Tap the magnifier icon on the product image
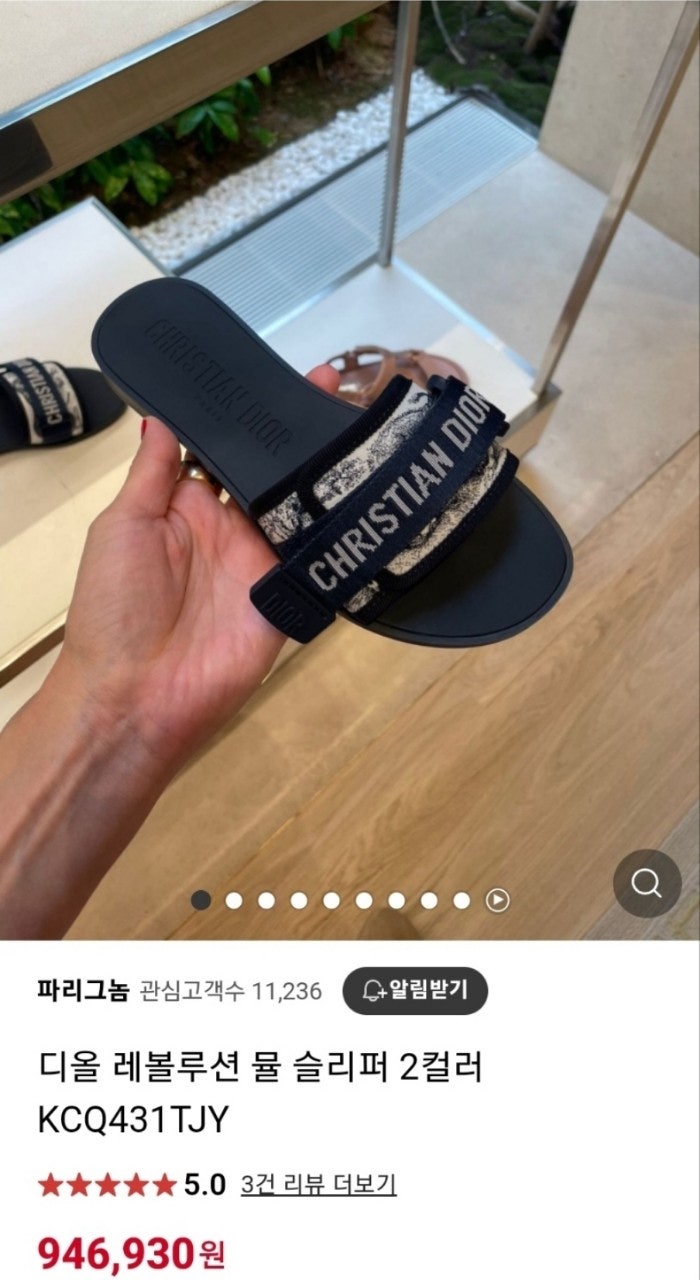Screen dimensions: 700x1280 (647, 883)
